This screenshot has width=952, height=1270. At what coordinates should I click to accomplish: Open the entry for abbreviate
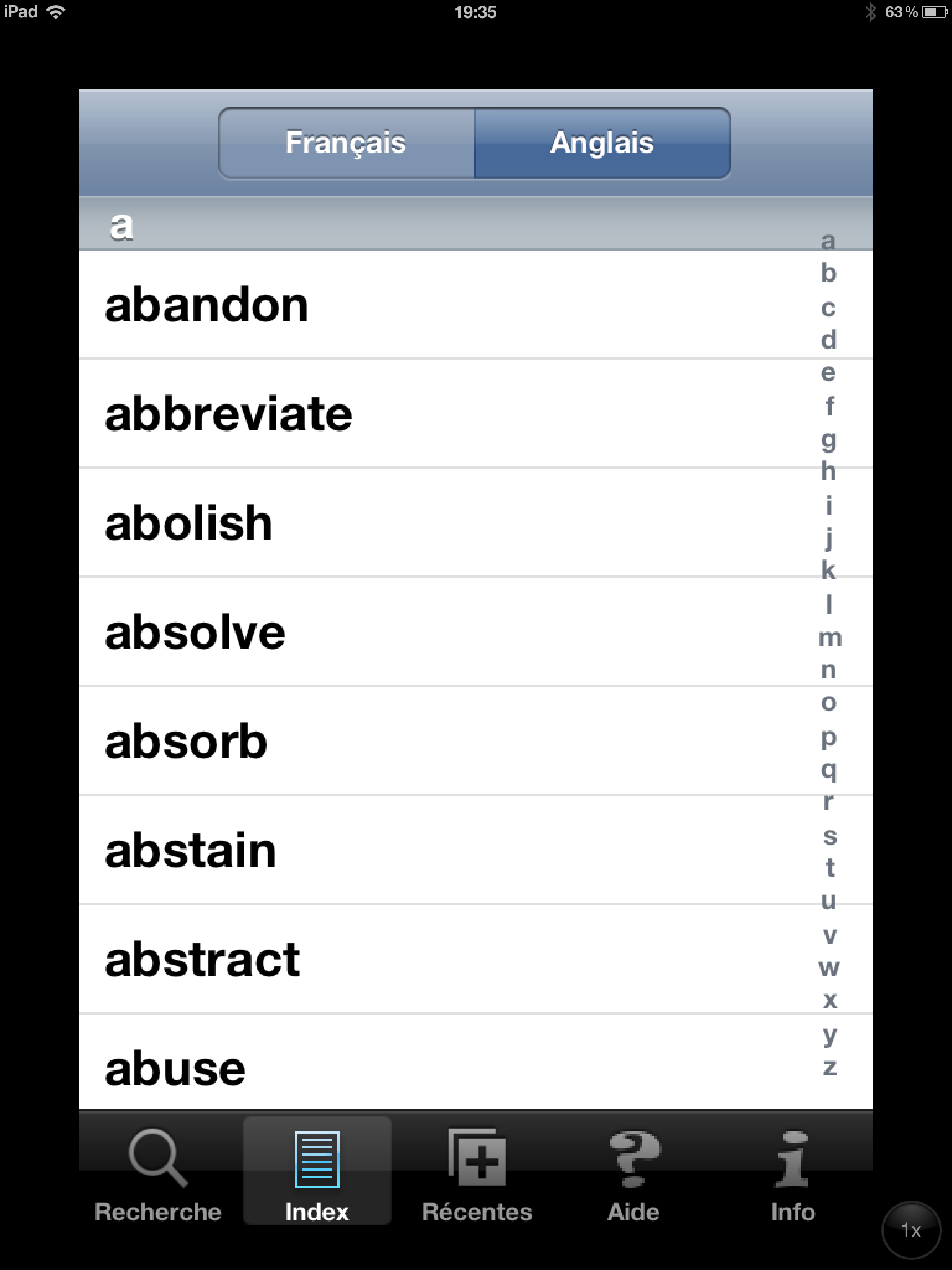[228, 414]
